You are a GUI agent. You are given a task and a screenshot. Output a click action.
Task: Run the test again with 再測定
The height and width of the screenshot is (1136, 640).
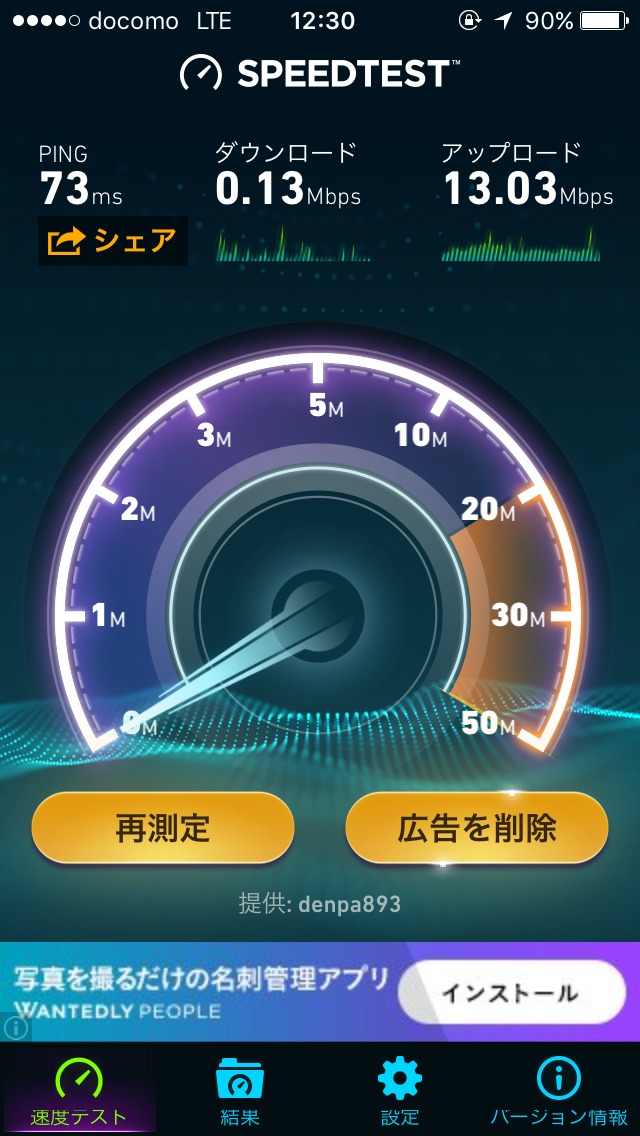[x=163, y=827]
